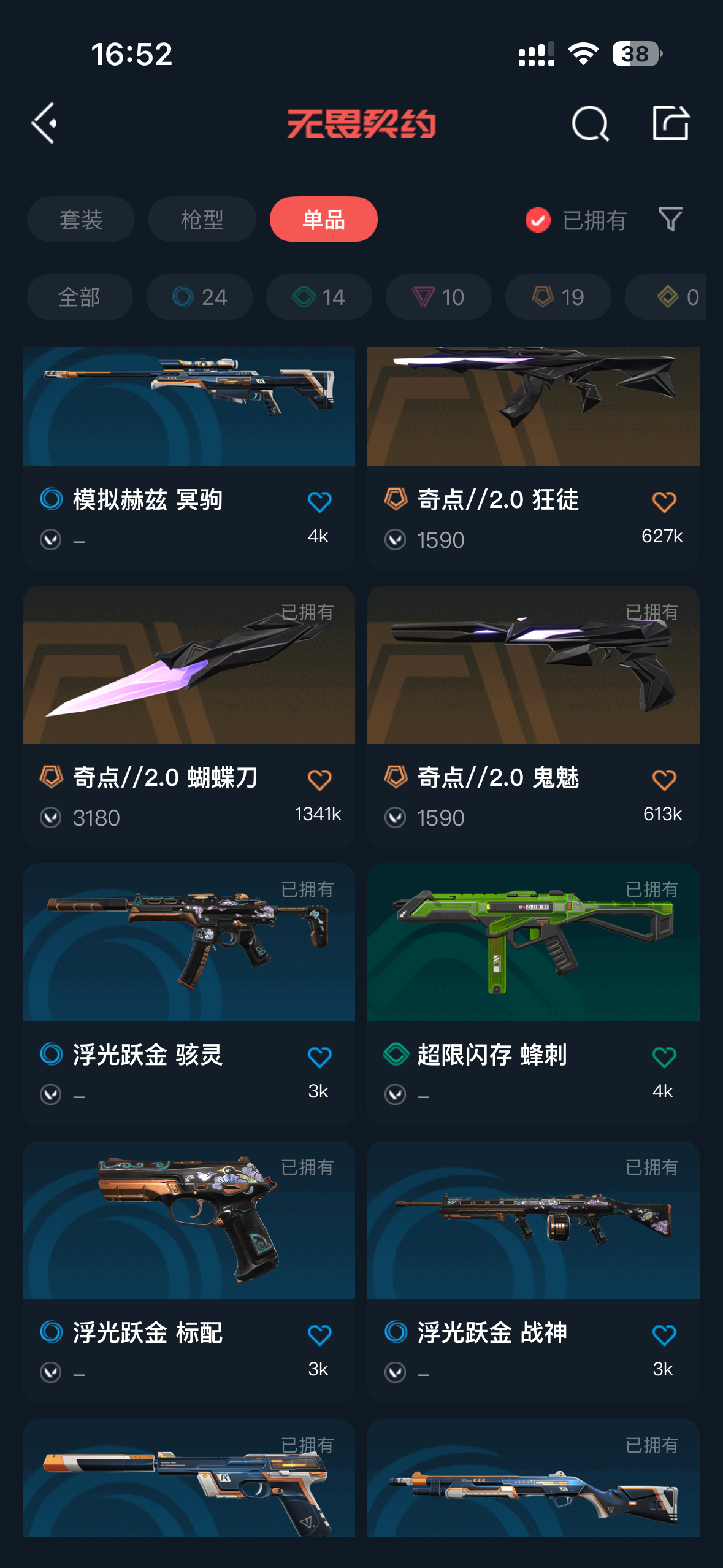Share this page via the share icon
The image size is (723, 1568).
point(670,123)
